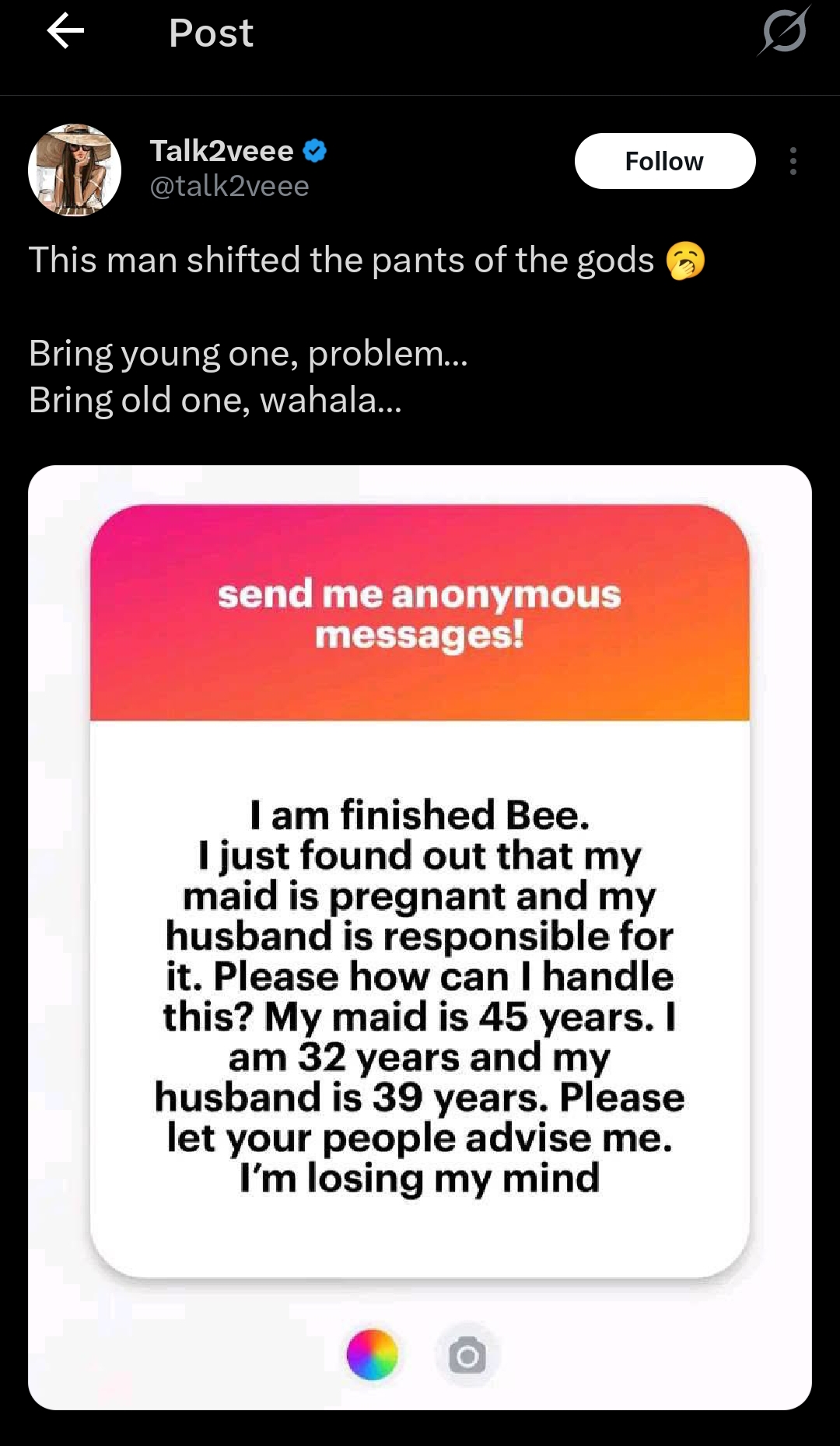Open the @talk2veee handle link
The height and width of the screenshot is (1446, 840).
tap(229, 187)
